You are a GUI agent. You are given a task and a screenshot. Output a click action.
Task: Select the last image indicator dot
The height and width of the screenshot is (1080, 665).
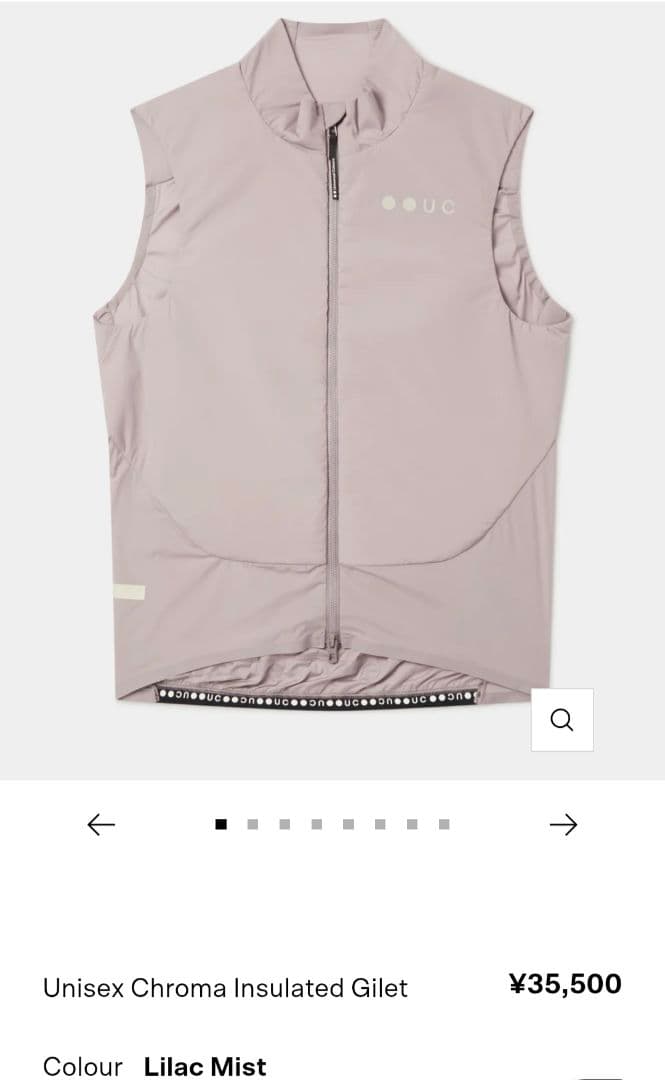[x=444, y=824]
